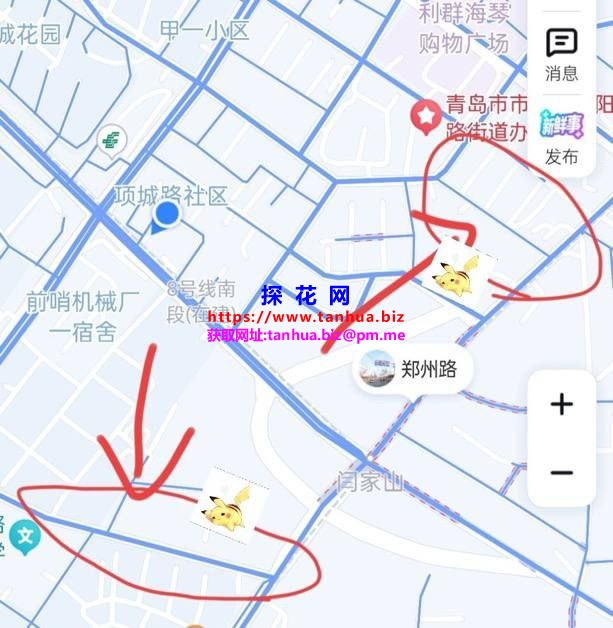This screenshot has width=613, height=628.
Task: Zoom in with the plus button
Action: (562, 404)
